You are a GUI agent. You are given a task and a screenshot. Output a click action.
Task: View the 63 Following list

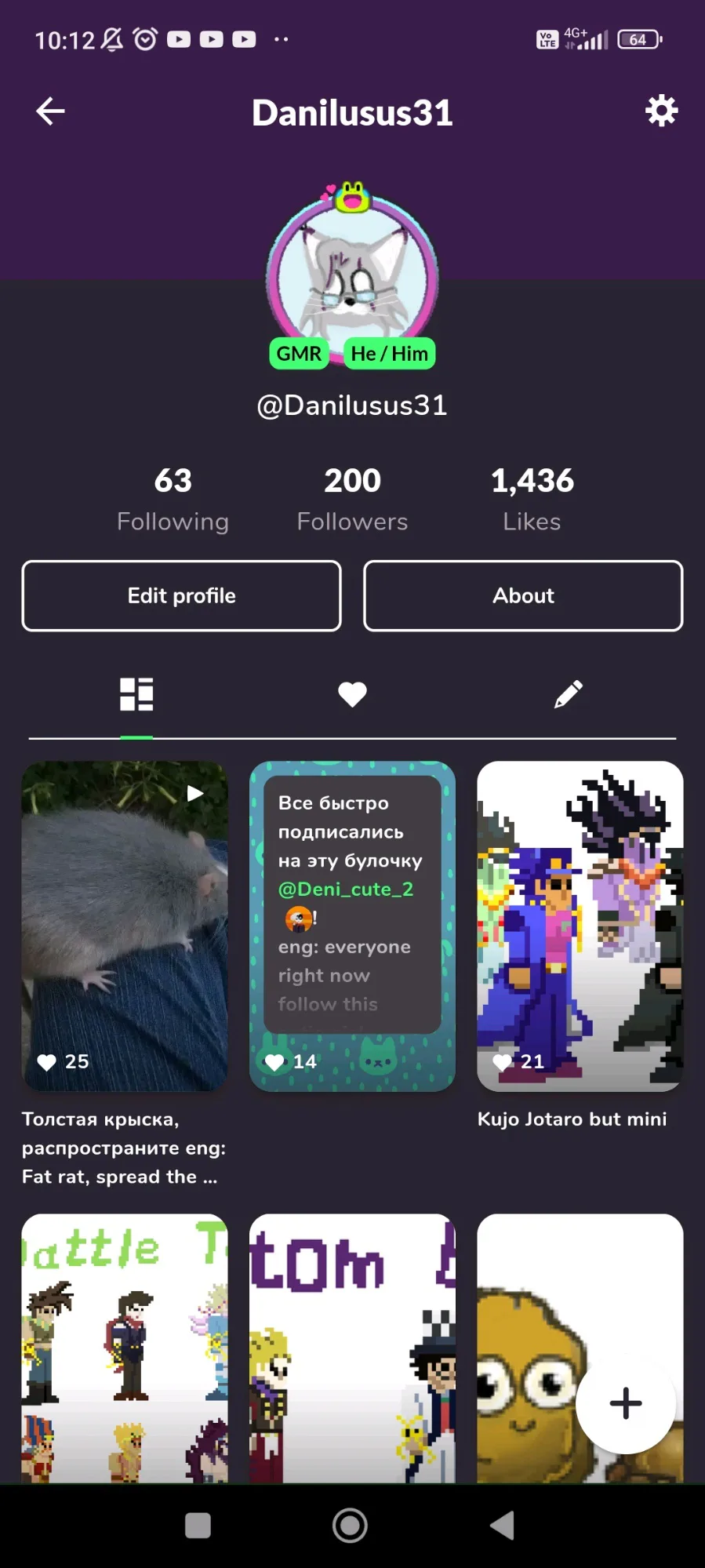(x=173, y=499)
